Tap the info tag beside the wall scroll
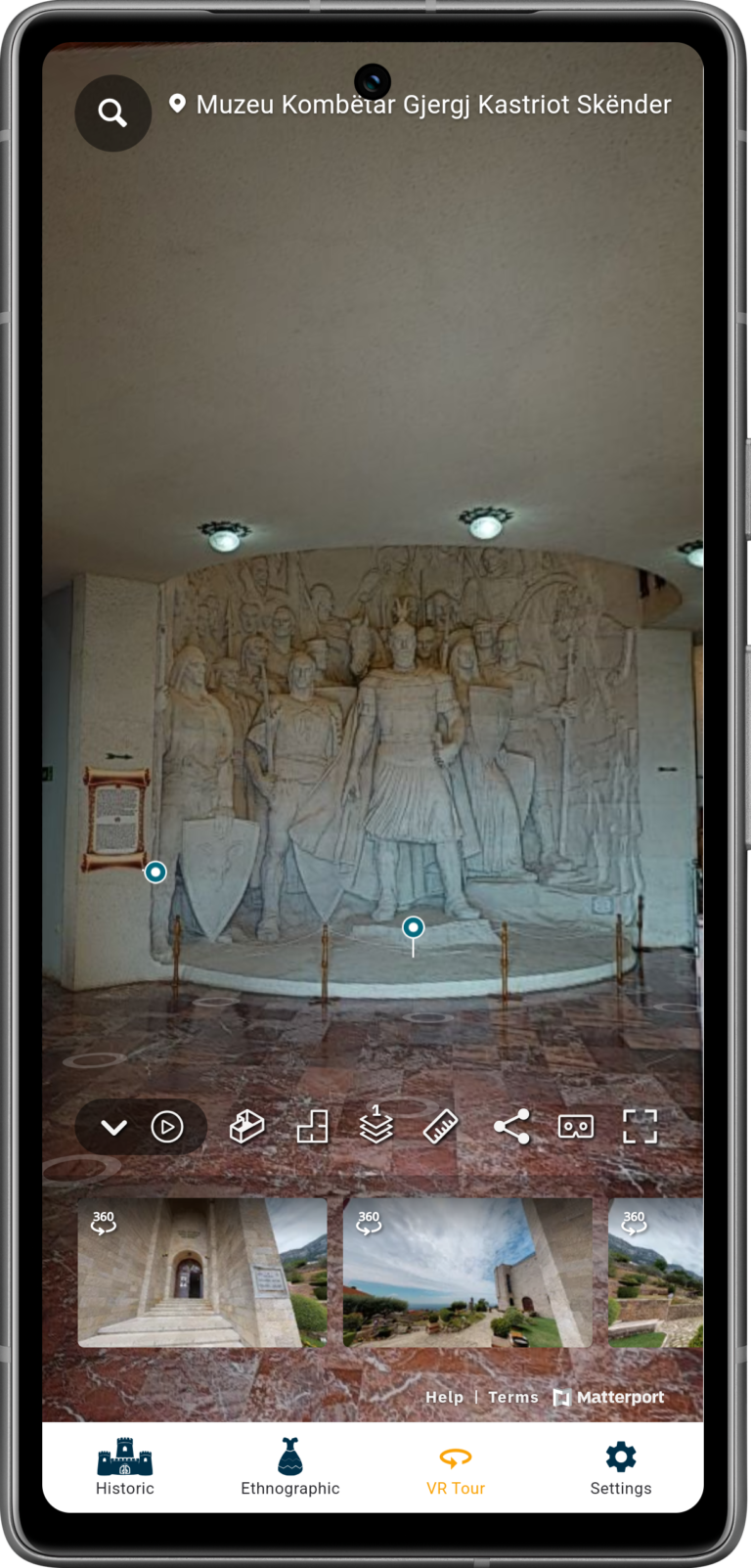751x1568 pixels. click(x=155, y=872)
